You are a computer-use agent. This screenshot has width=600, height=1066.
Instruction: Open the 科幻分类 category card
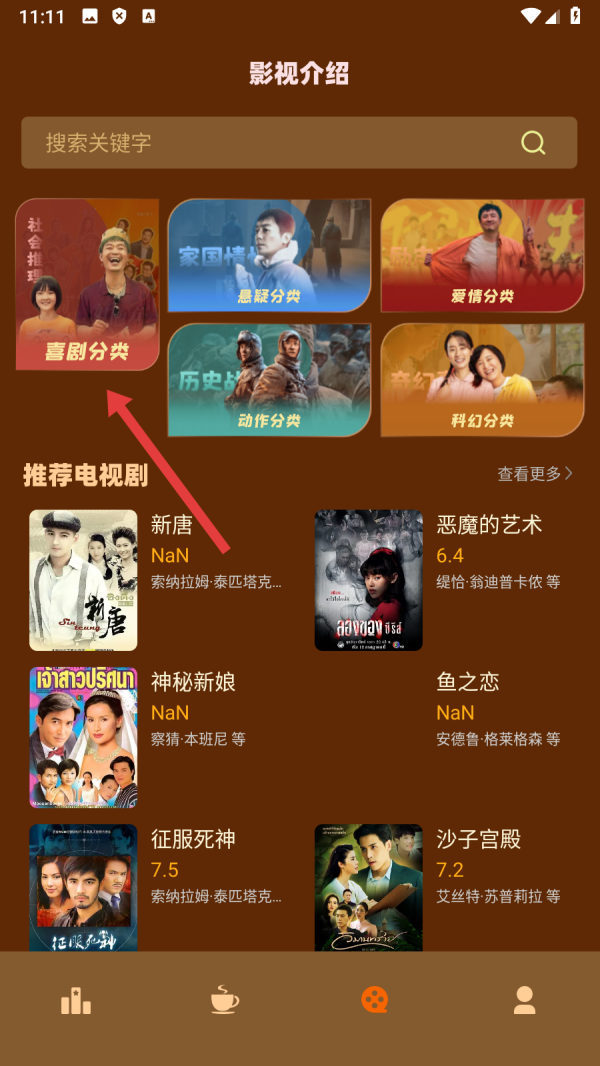pos(482,380)
